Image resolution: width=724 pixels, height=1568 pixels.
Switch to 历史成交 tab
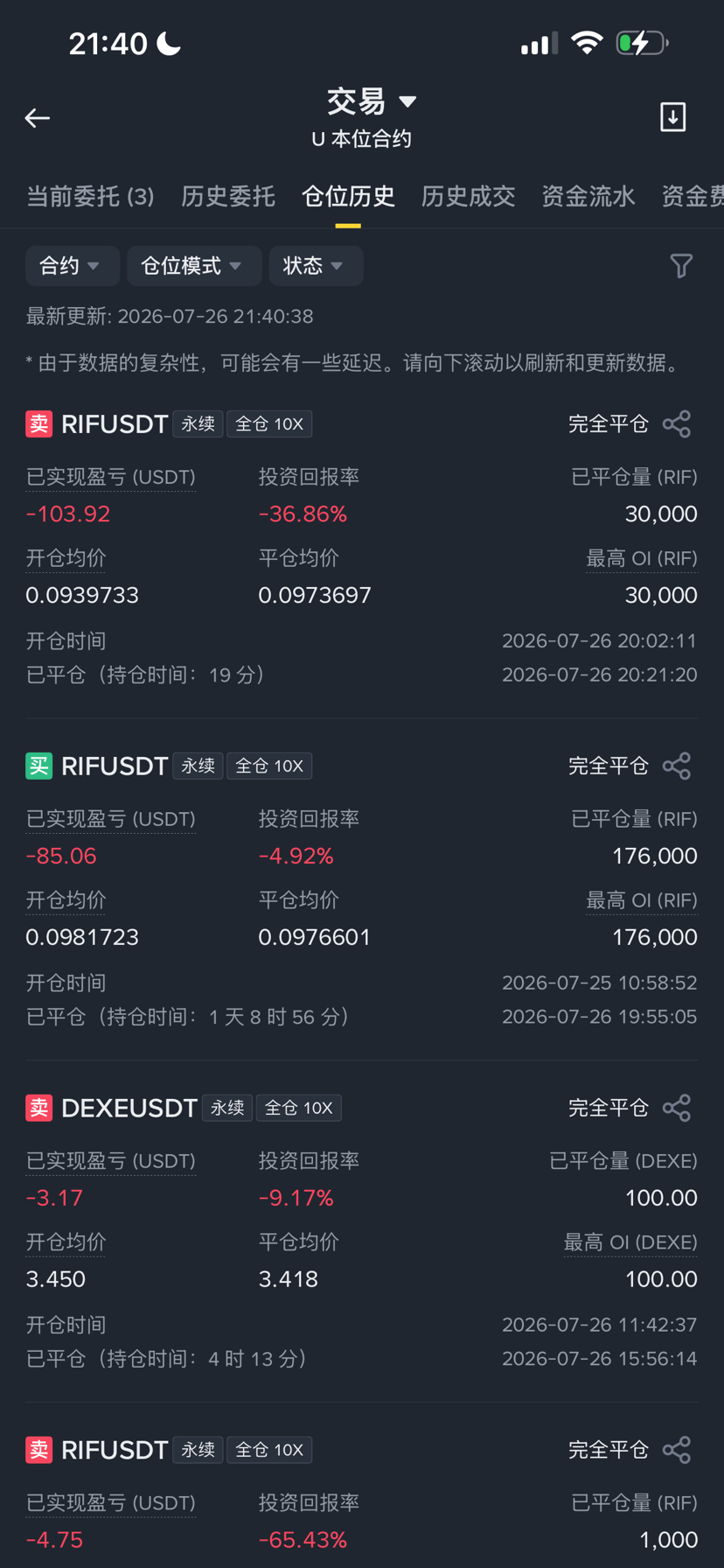point(468,196)
